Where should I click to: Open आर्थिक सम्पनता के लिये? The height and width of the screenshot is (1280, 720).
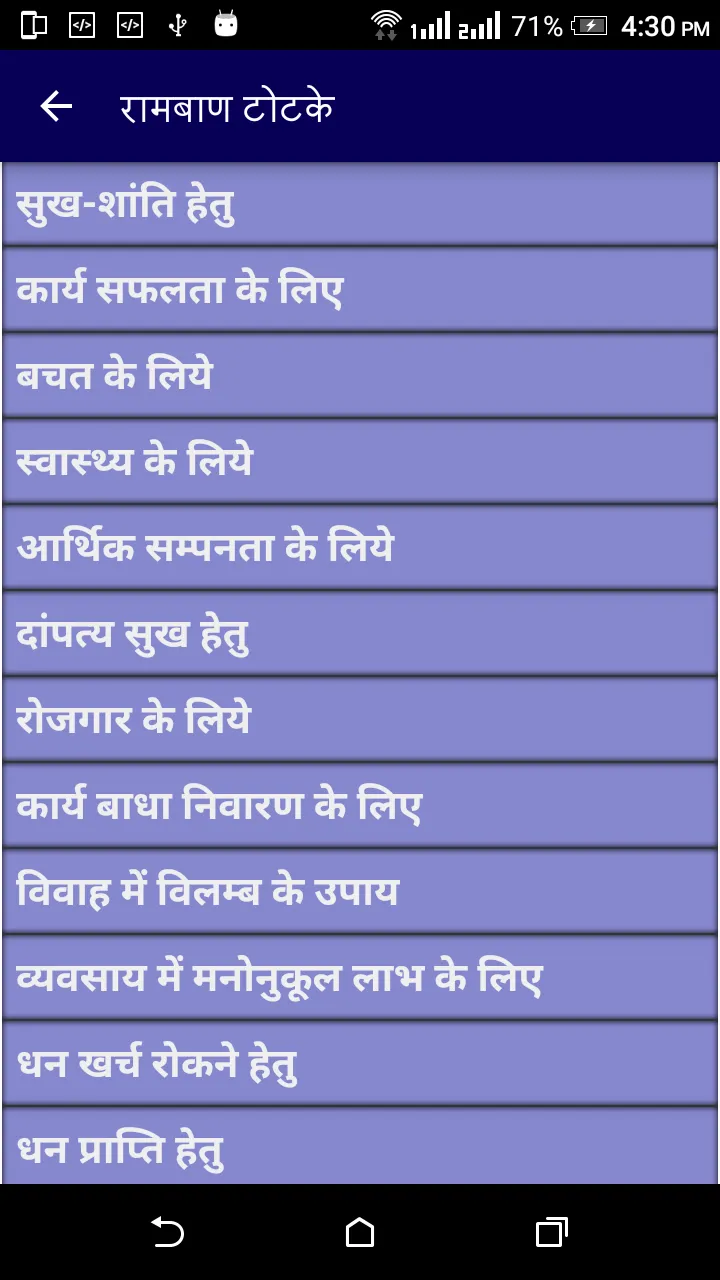pos(360,548)
